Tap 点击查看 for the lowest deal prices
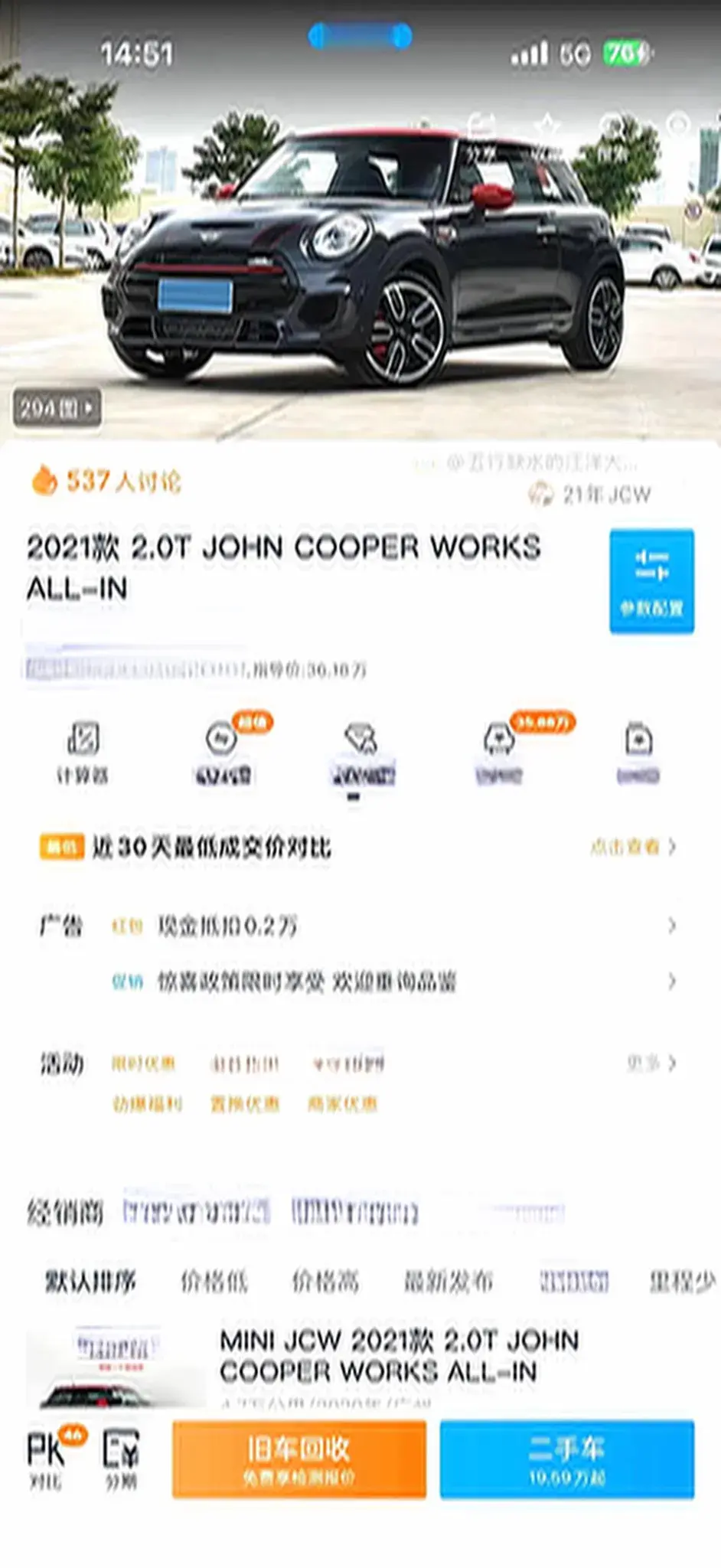The image size is (721, 1568). pyautogui.click(x=632, y=847)
